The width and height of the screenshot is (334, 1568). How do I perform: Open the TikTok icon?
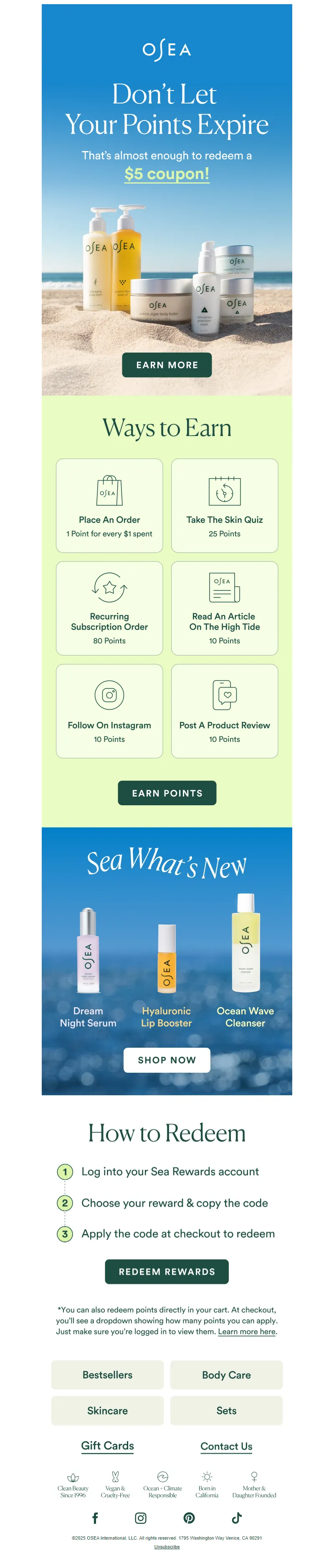236,1518
